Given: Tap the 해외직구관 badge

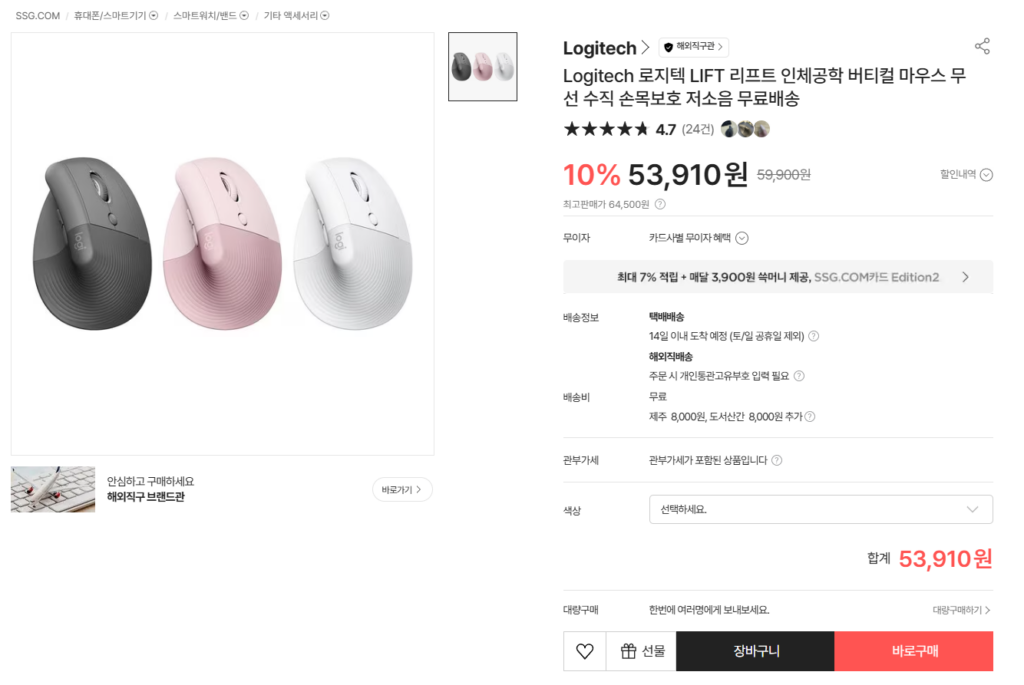Looking at the screenshot, I should click(694, 47).
